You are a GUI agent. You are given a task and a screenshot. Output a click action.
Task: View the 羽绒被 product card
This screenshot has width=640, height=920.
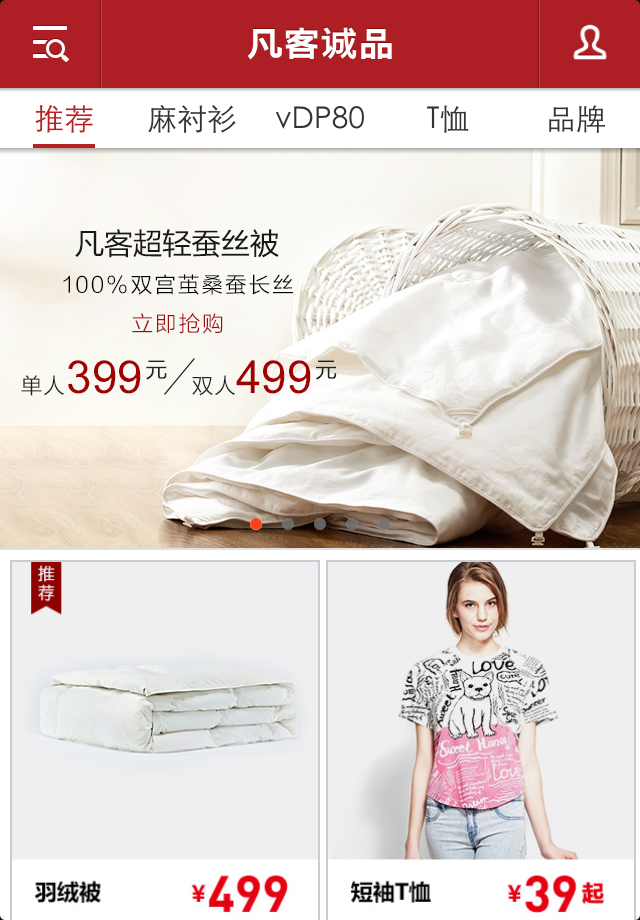click(165, 740)
